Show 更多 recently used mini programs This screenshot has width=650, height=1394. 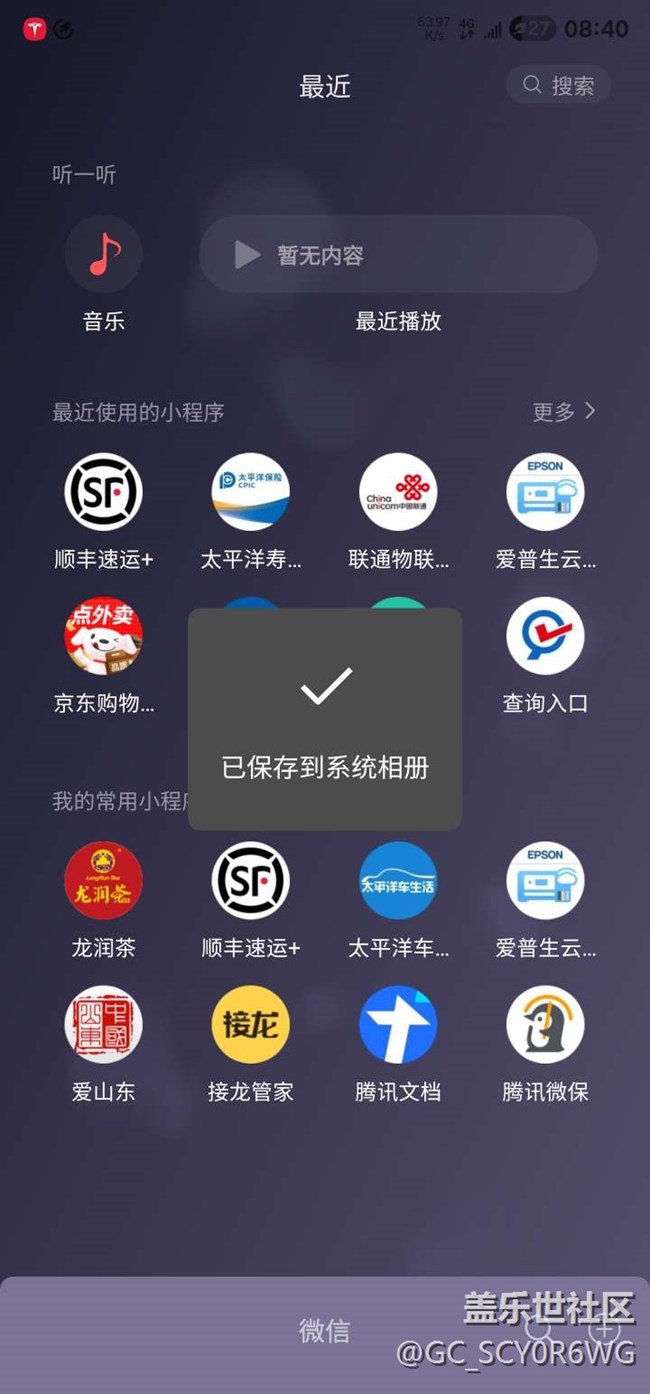tap(564, 411)
